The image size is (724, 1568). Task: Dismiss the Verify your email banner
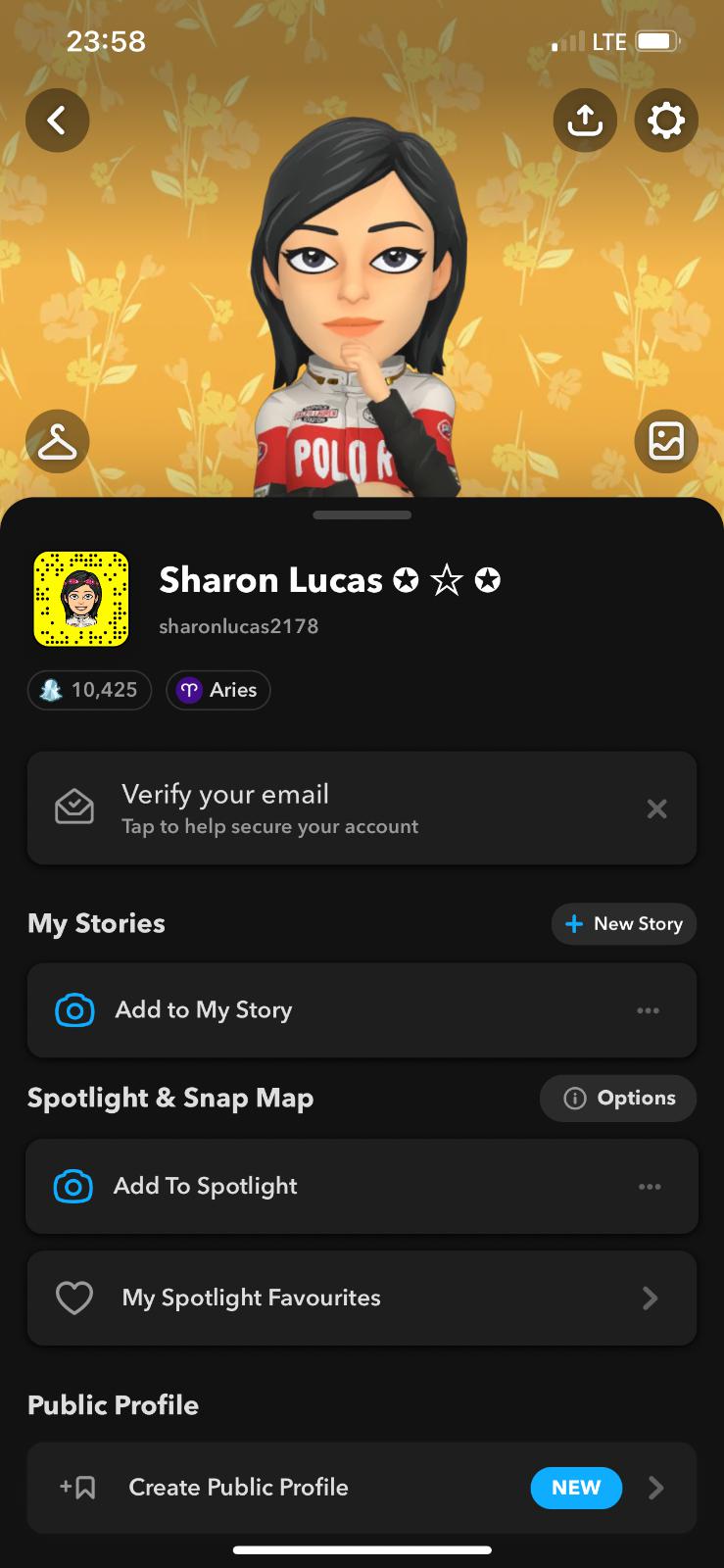pos(656,808)
